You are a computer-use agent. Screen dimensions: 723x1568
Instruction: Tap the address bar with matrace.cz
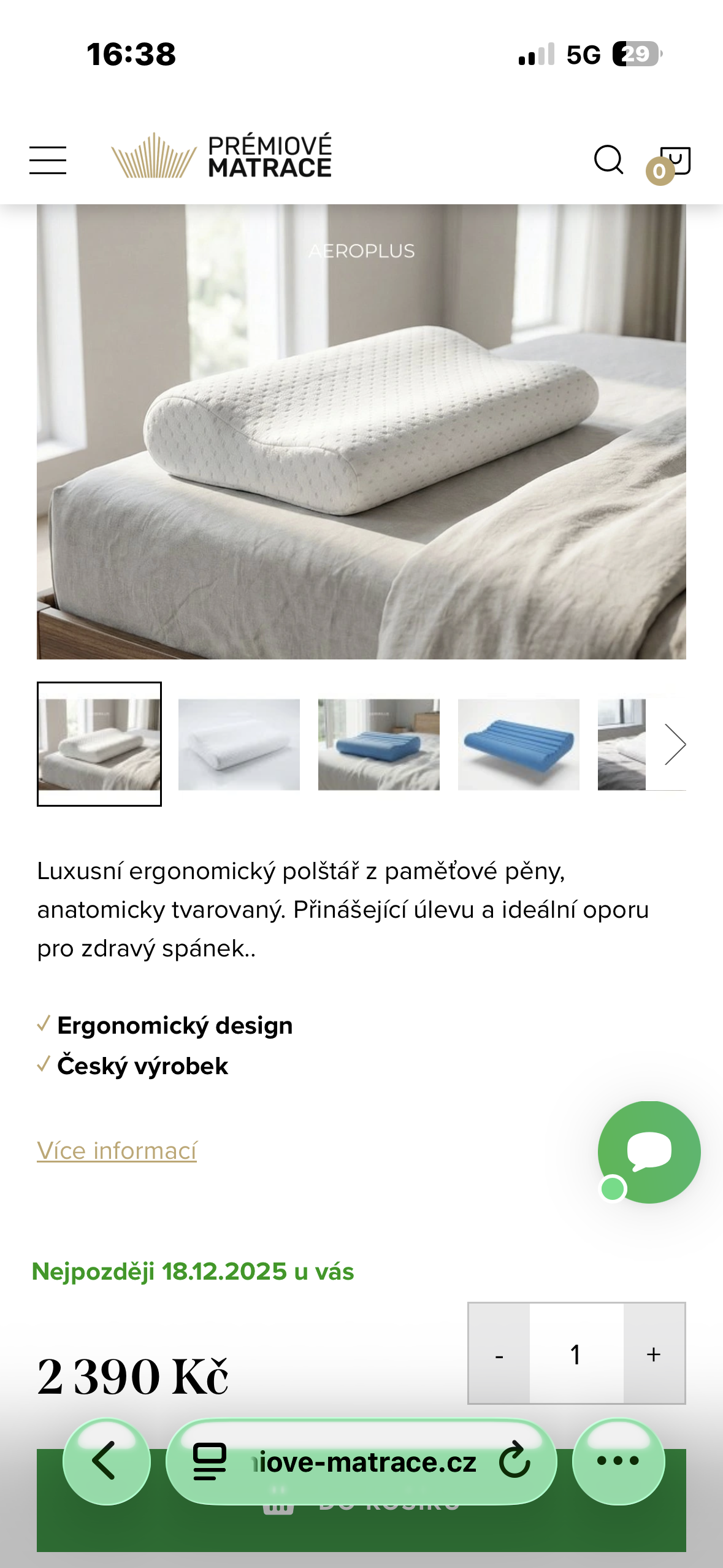pos(363,1462)
